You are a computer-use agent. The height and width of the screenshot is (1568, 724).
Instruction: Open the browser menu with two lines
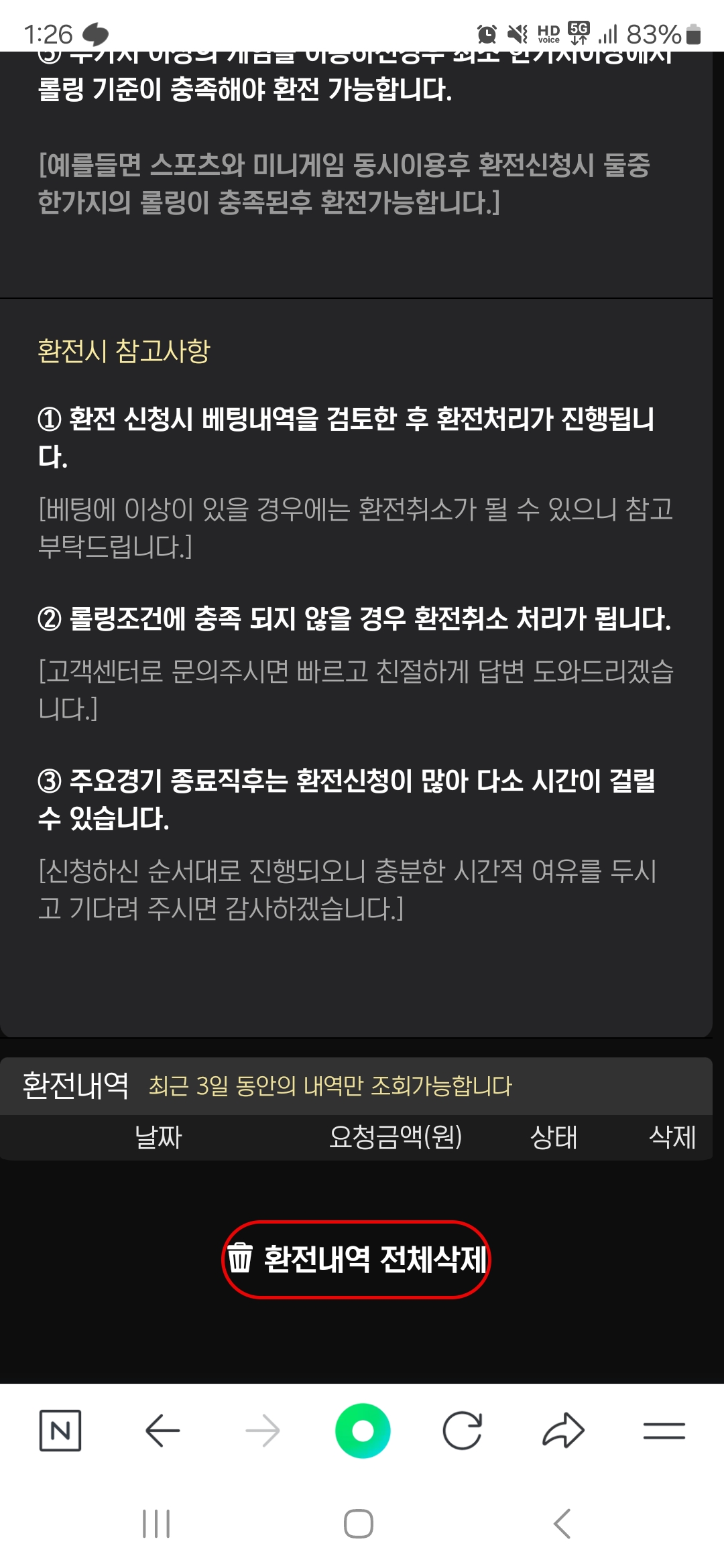tap(664, 1431)
